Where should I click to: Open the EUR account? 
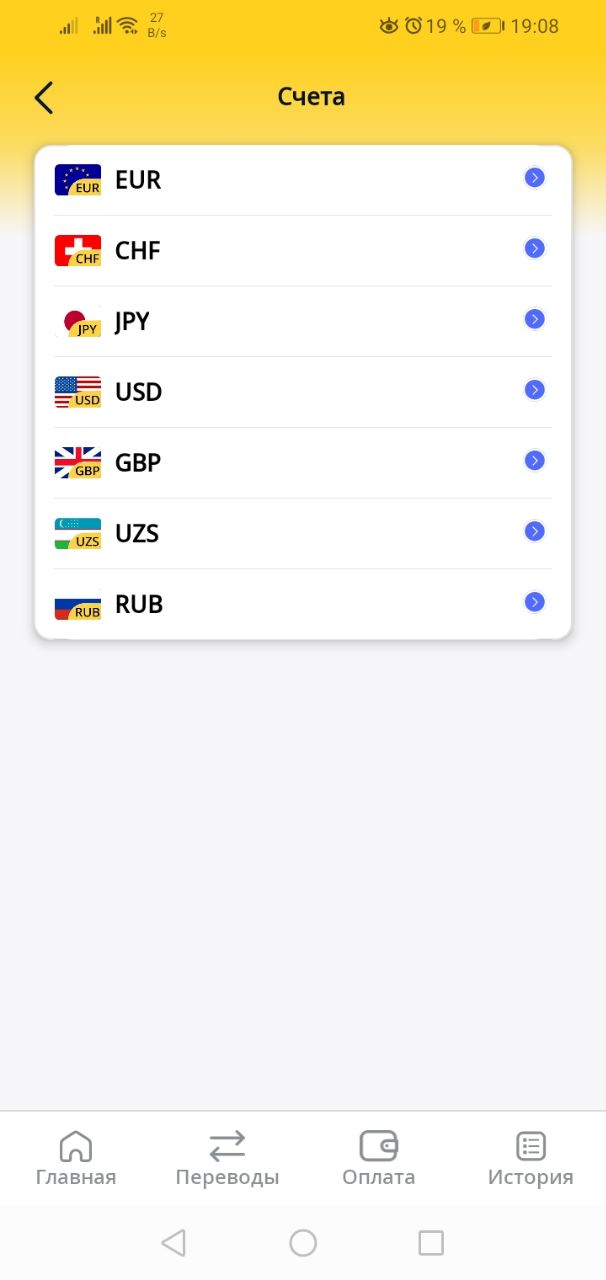pos(302,180)
